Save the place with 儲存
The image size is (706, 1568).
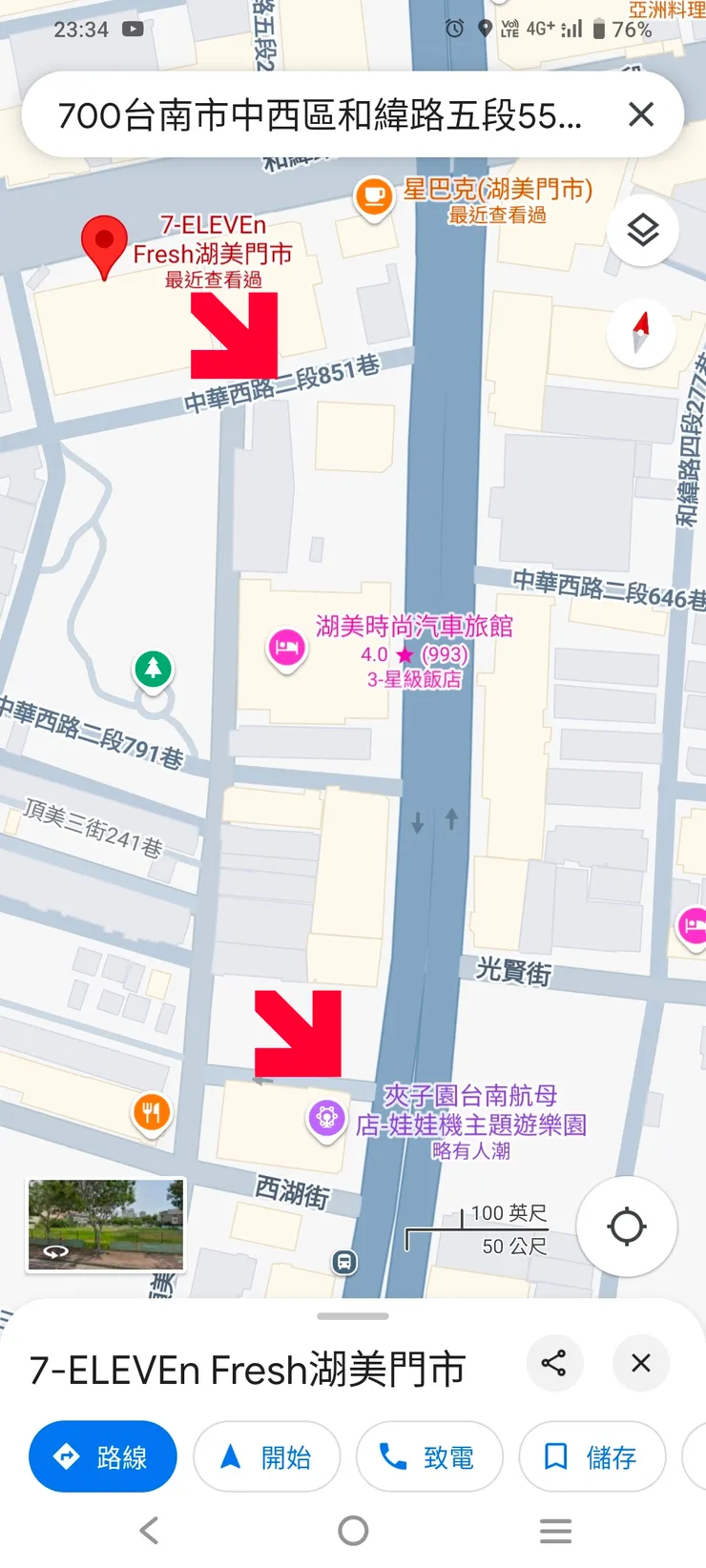coord(592,1456)
